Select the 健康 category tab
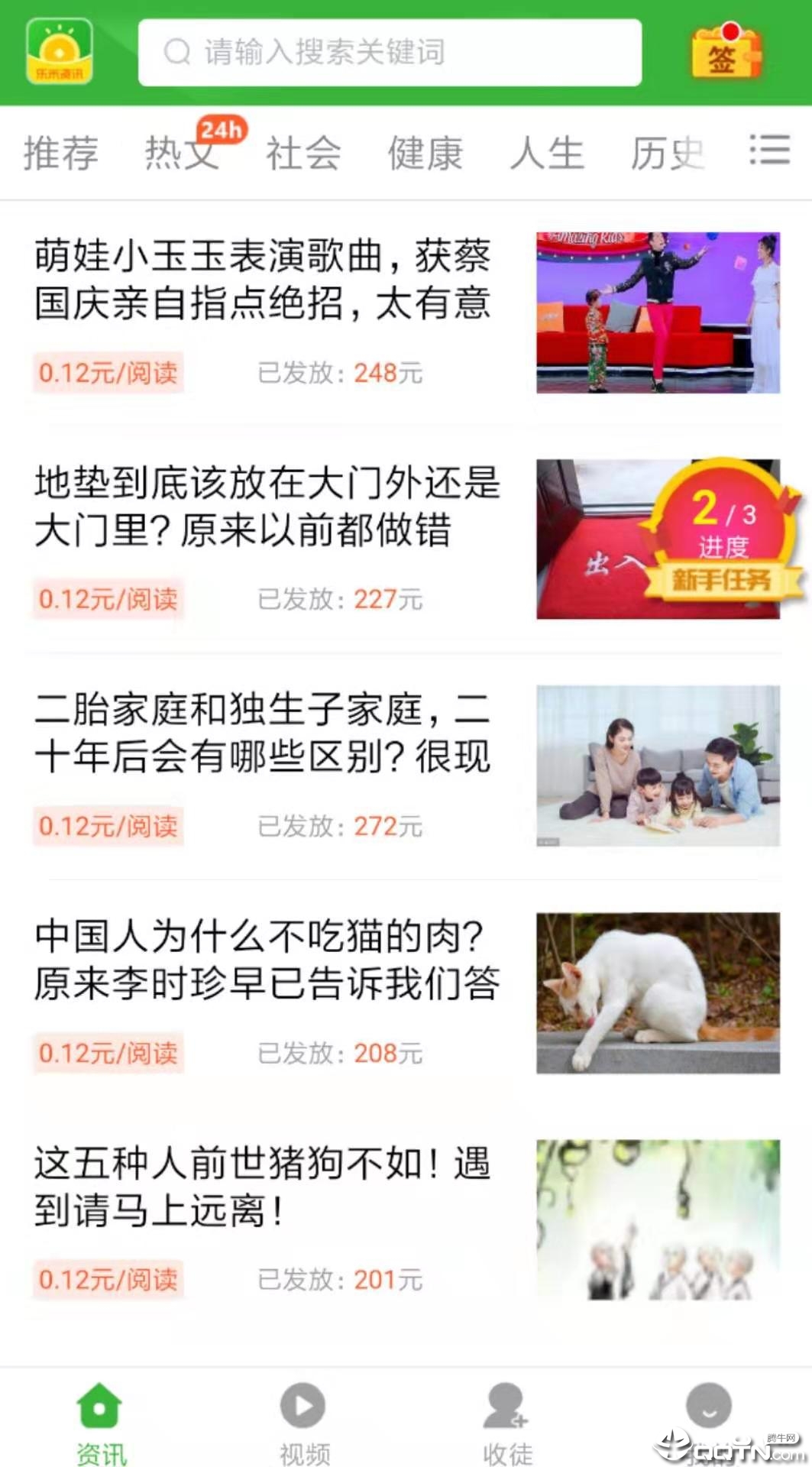Image resolution: width=812 pixels, height=1467 pixels. click(x=425, y=153)
